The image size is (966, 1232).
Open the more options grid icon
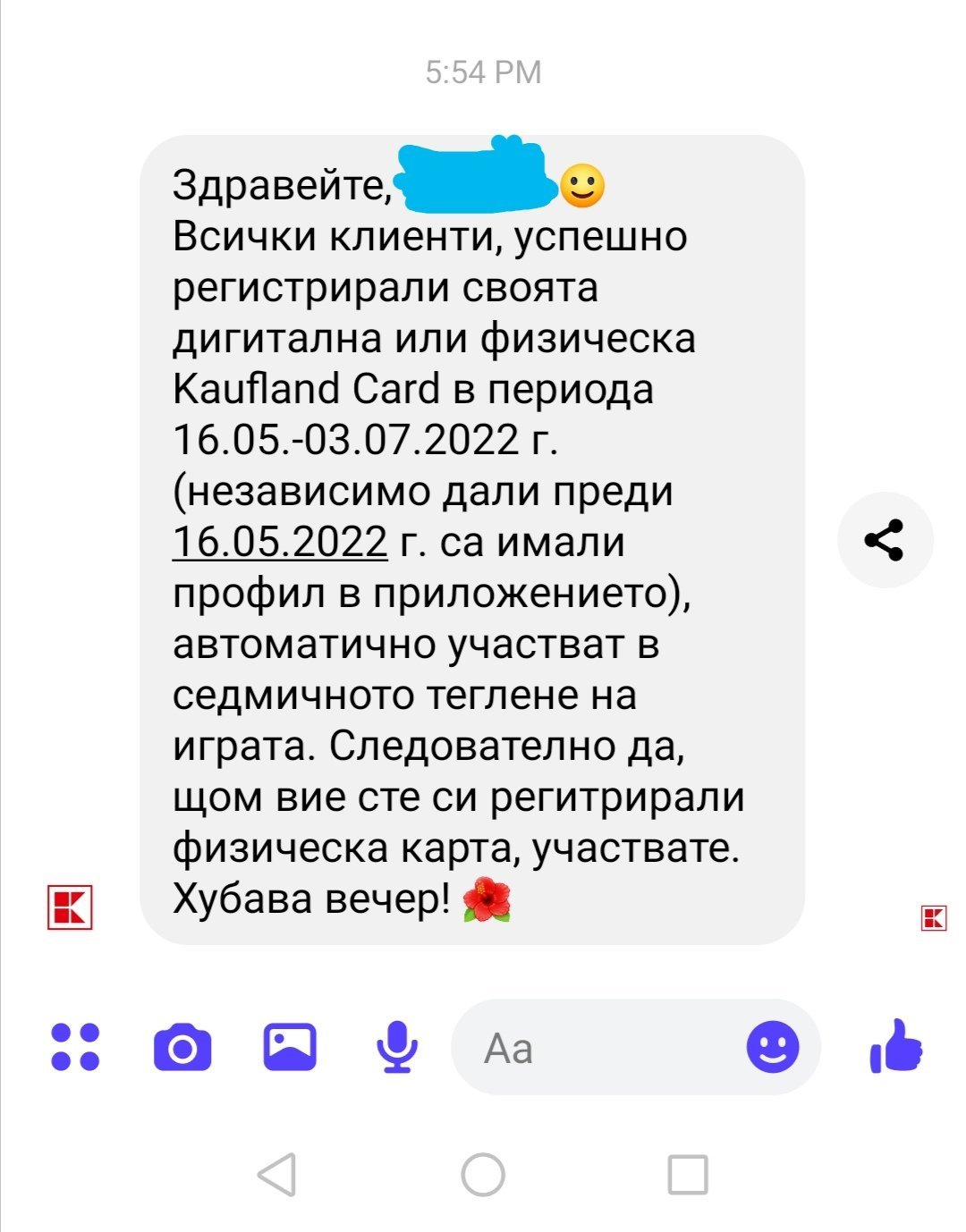pyautogui.click(x=75, y=1047)
